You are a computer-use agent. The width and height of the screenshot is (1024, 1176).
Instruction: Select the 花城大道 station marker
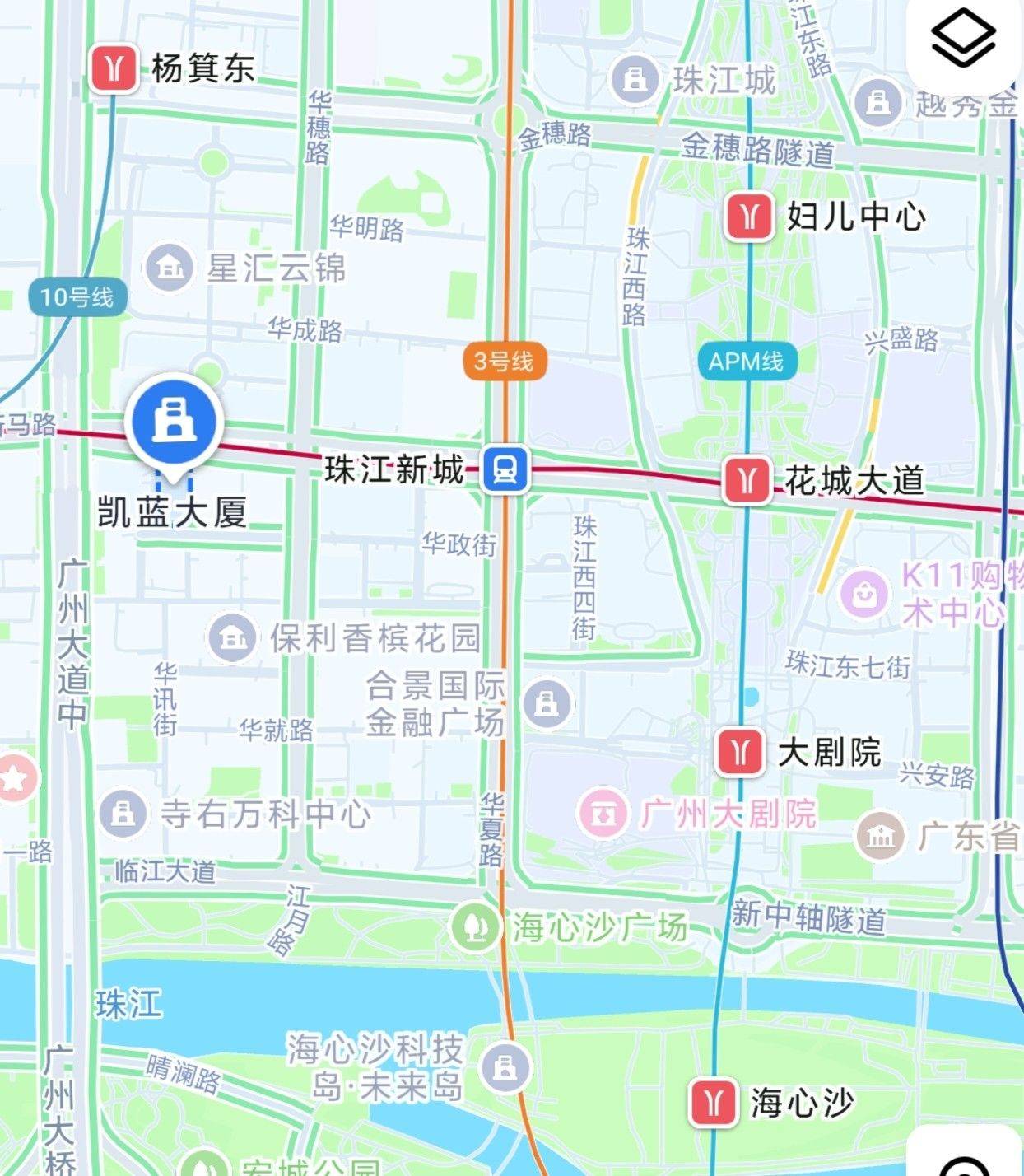point(747,479)
